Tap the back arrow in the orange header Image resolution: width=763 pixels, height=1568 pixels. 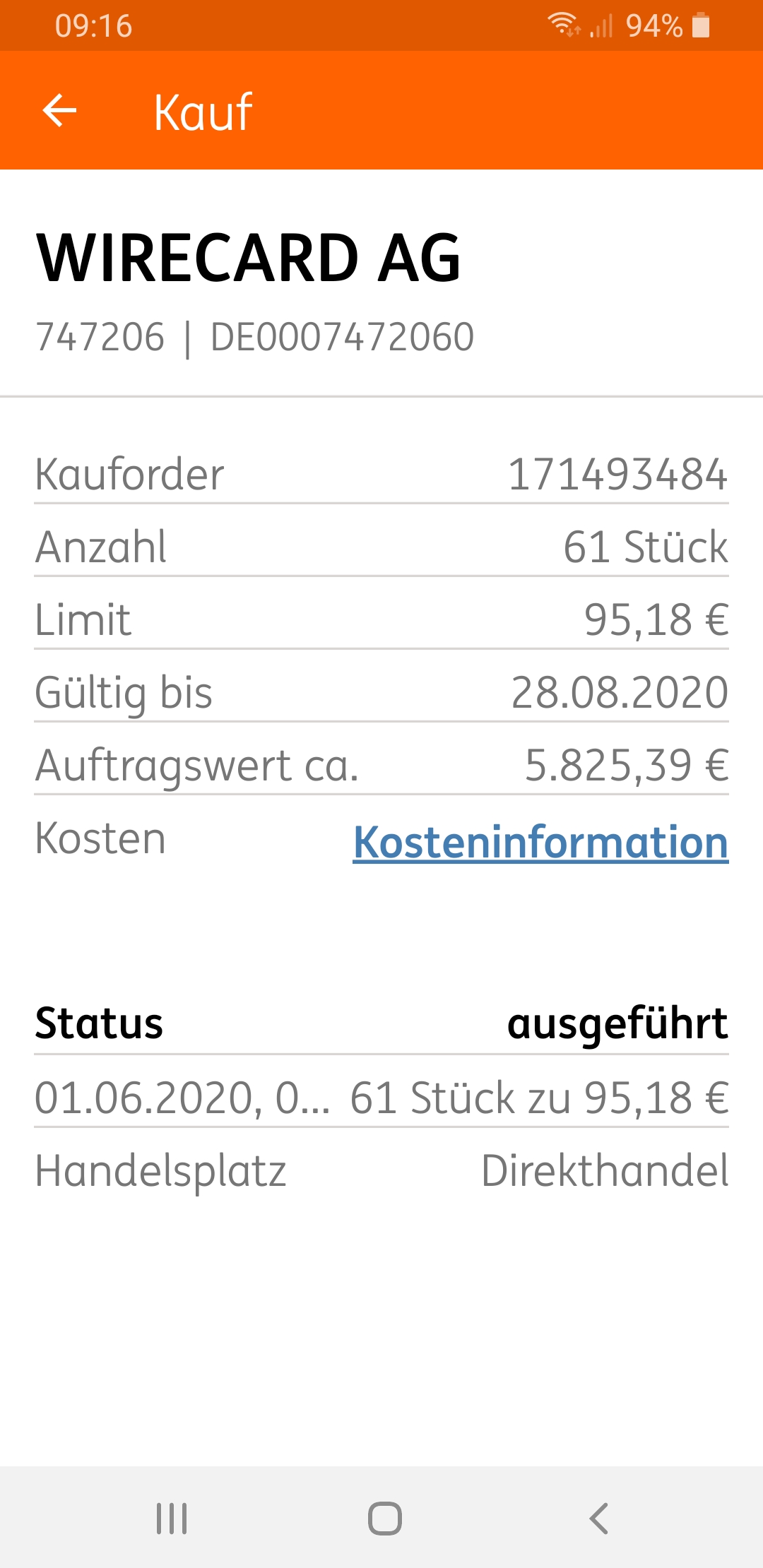[x=60, y=109]
